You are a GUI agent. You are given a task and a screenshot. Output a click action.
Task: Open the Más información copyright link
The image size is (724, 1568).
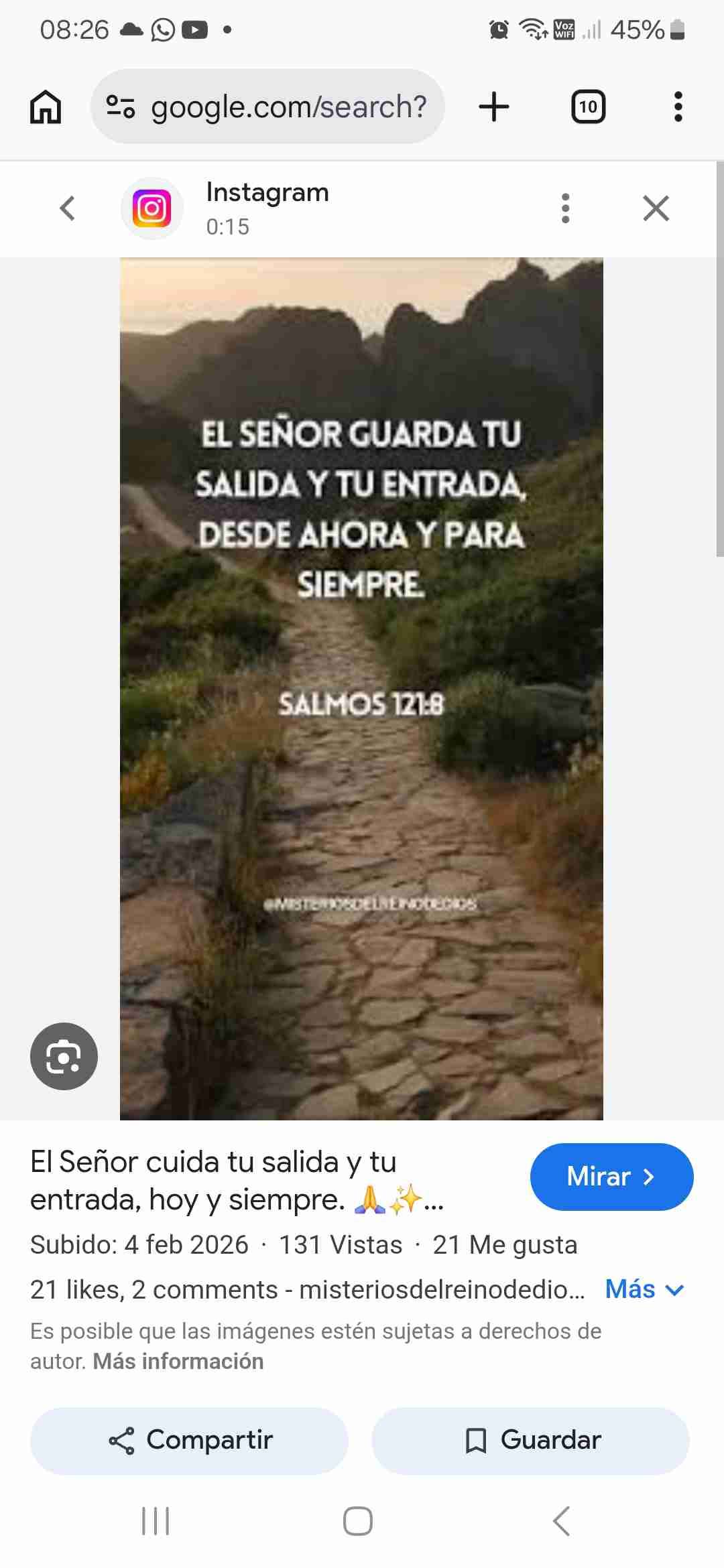178,1361
